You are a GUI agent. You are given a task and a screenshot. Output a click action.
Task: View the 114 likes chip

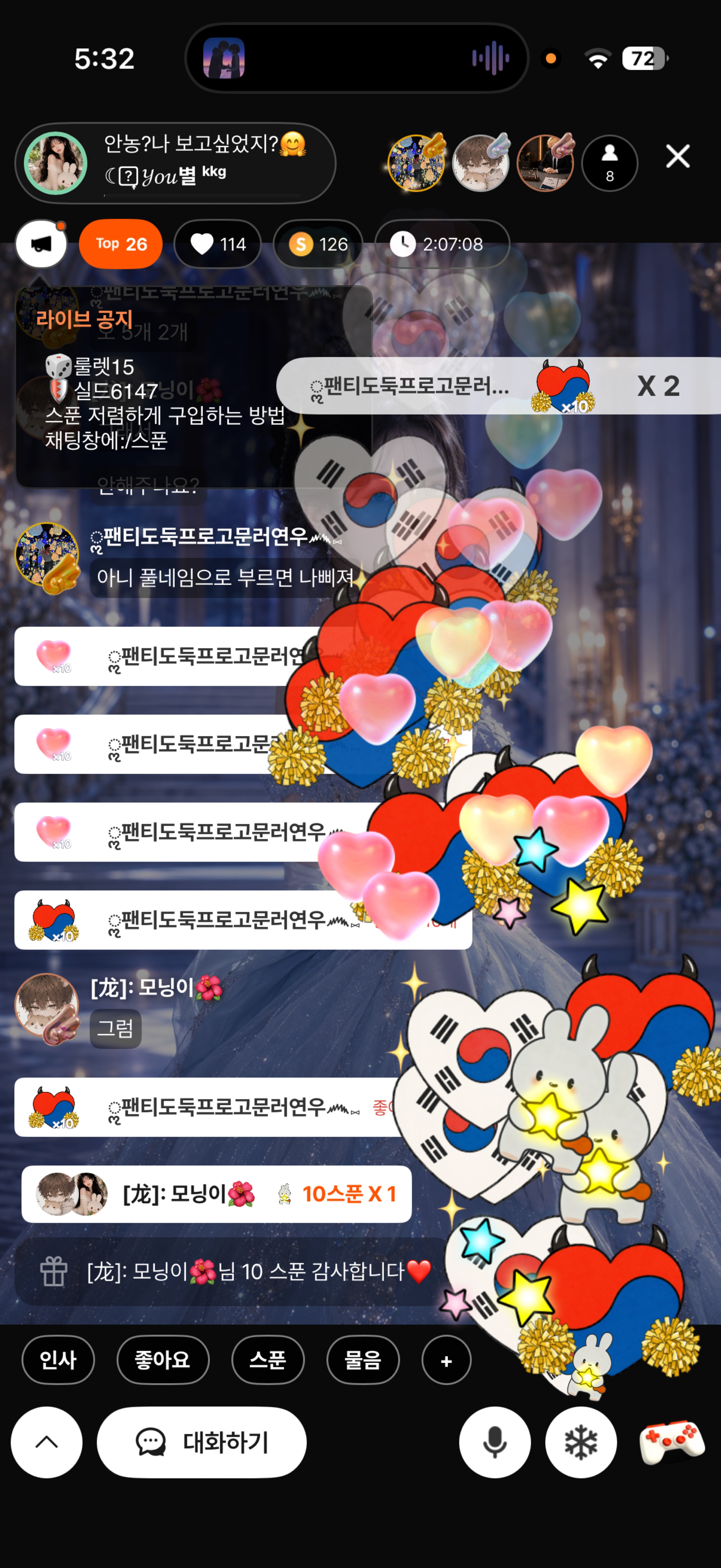tap(218, 244)
